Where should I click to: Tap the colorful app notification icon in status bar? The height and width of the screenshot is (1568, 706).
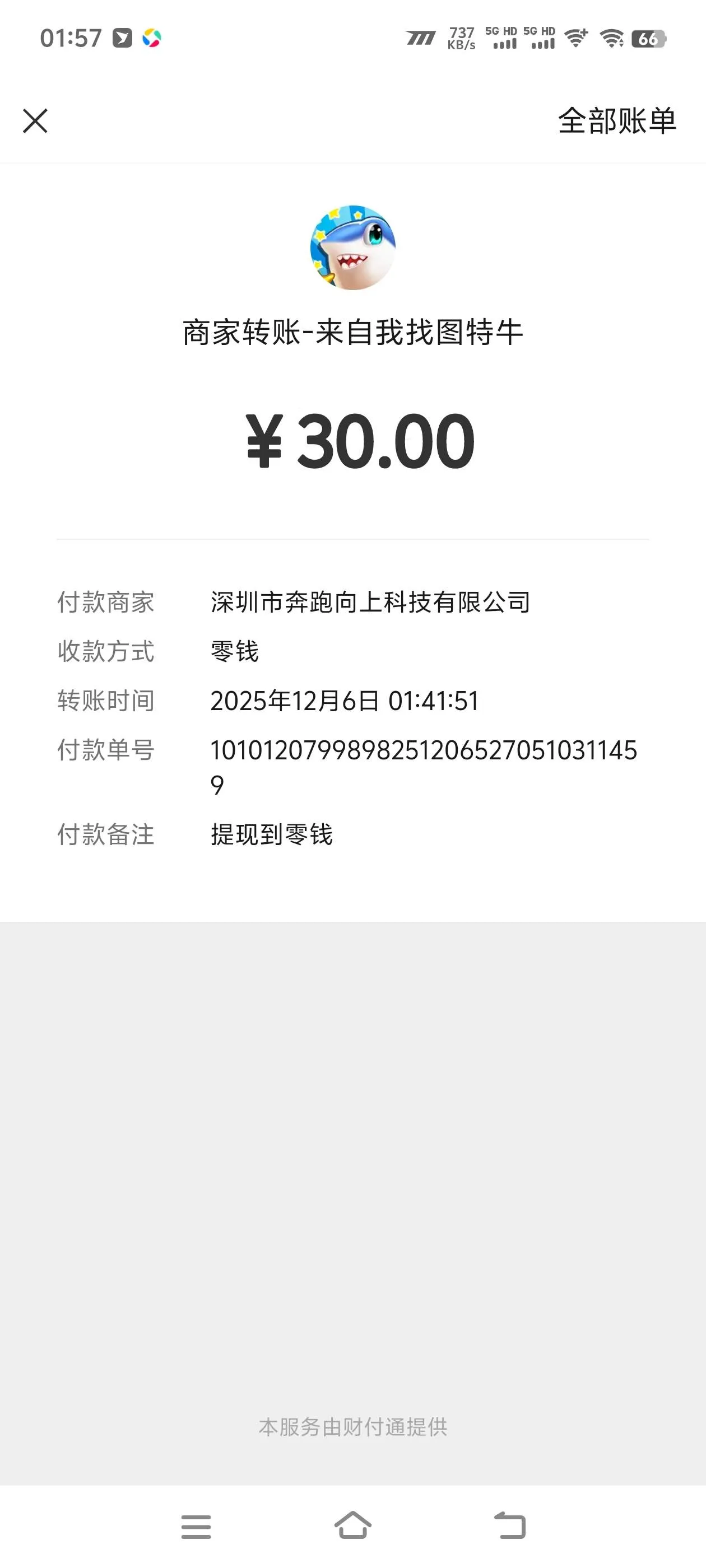(151, 38)
